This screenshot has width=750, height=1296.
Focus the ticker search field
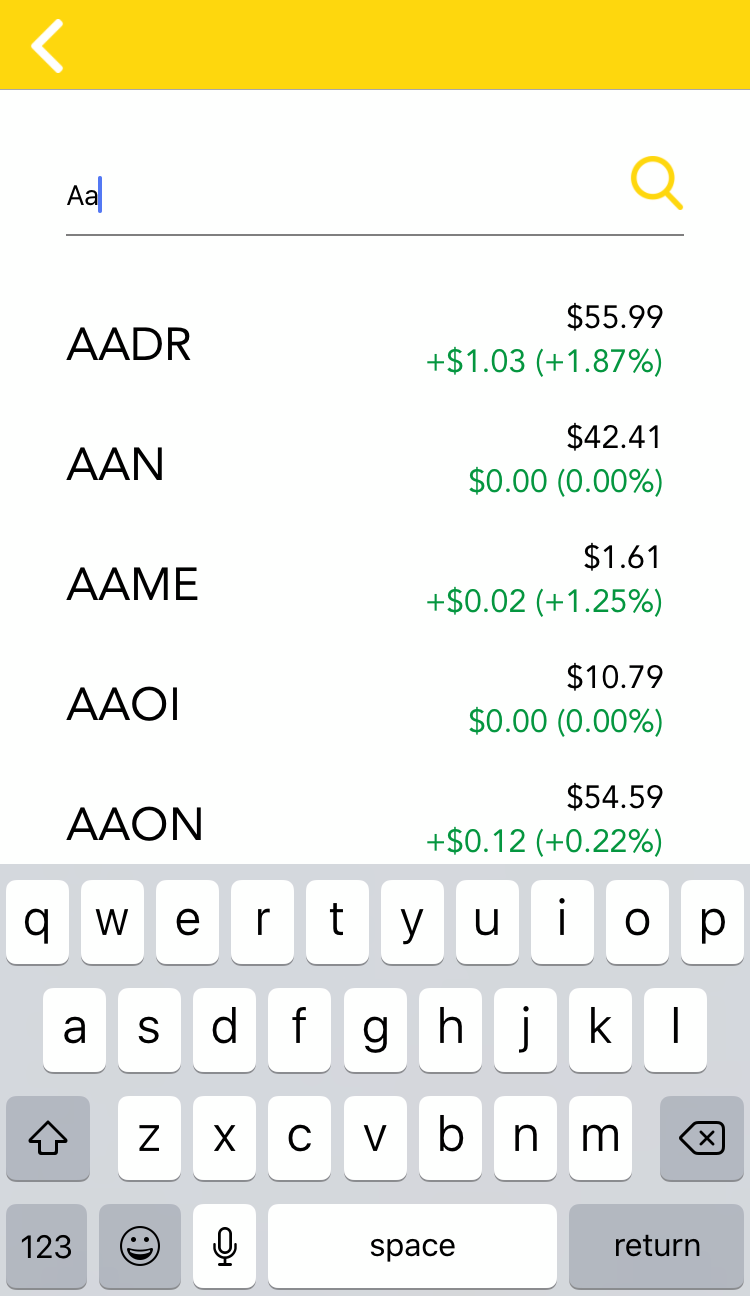click(x=340, y=196)
